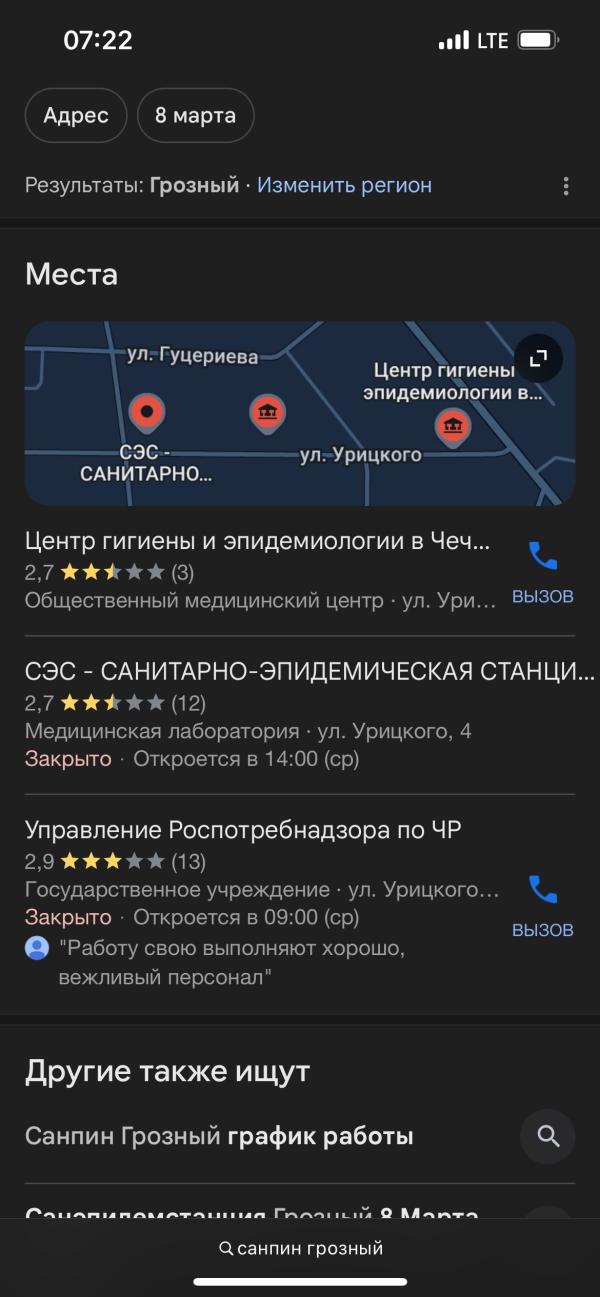
Task: Open the three-dot overflow menu
Action: (x=566, y=186)
